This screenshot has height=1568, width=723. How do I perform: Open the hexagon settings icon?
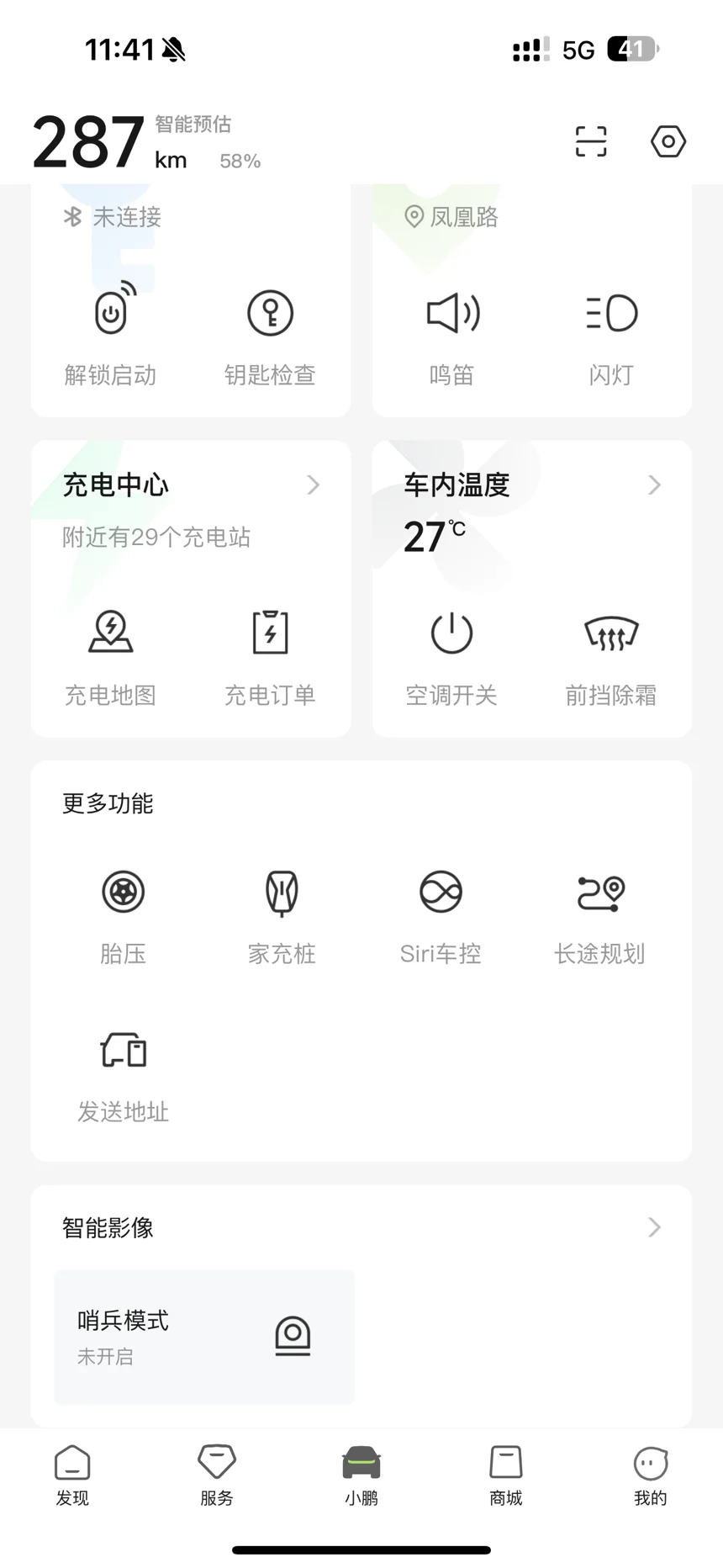click(x=668, y=141)
